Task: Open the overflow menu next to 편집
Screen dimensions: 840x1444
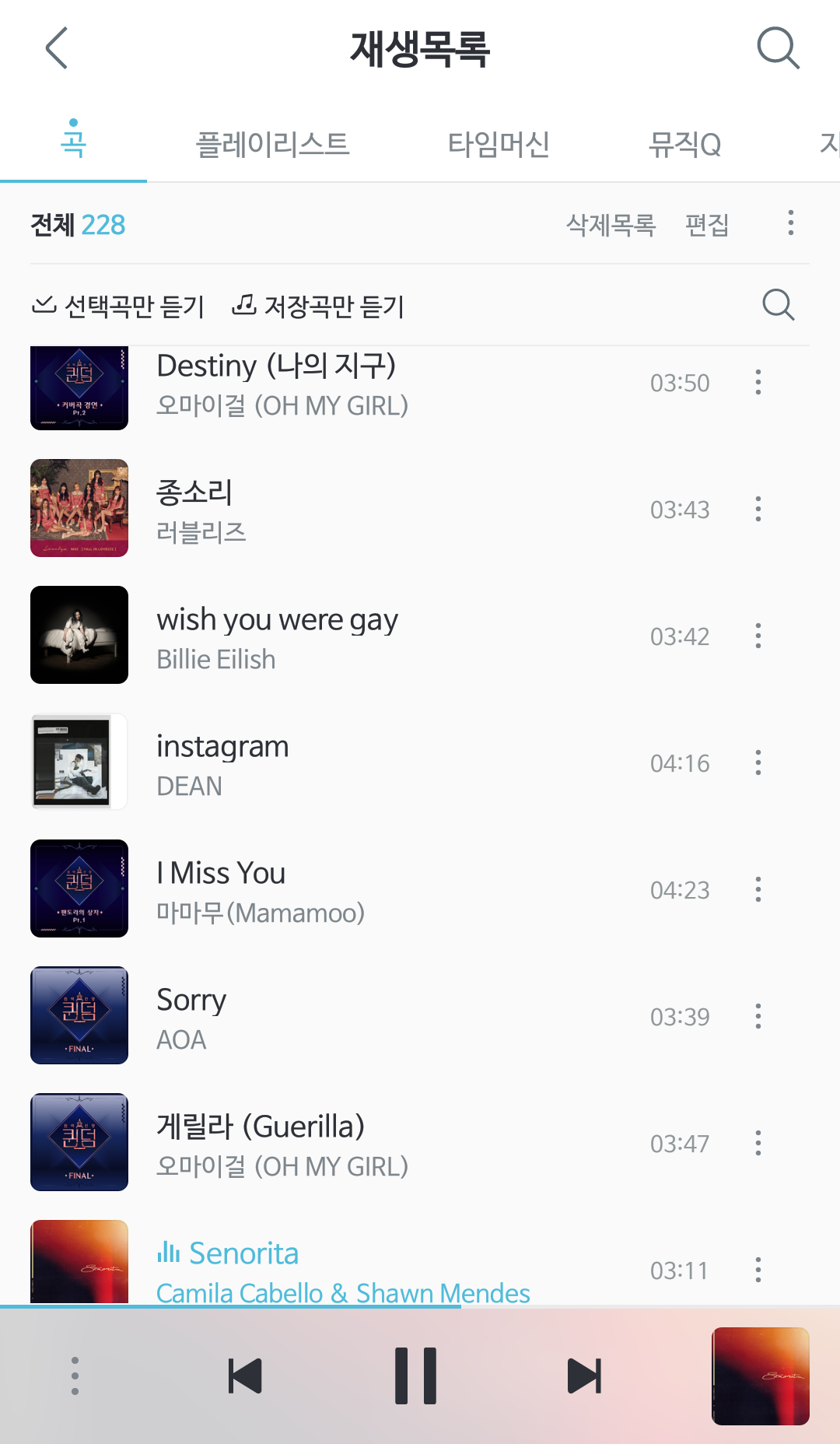Action: pos(790,223)
